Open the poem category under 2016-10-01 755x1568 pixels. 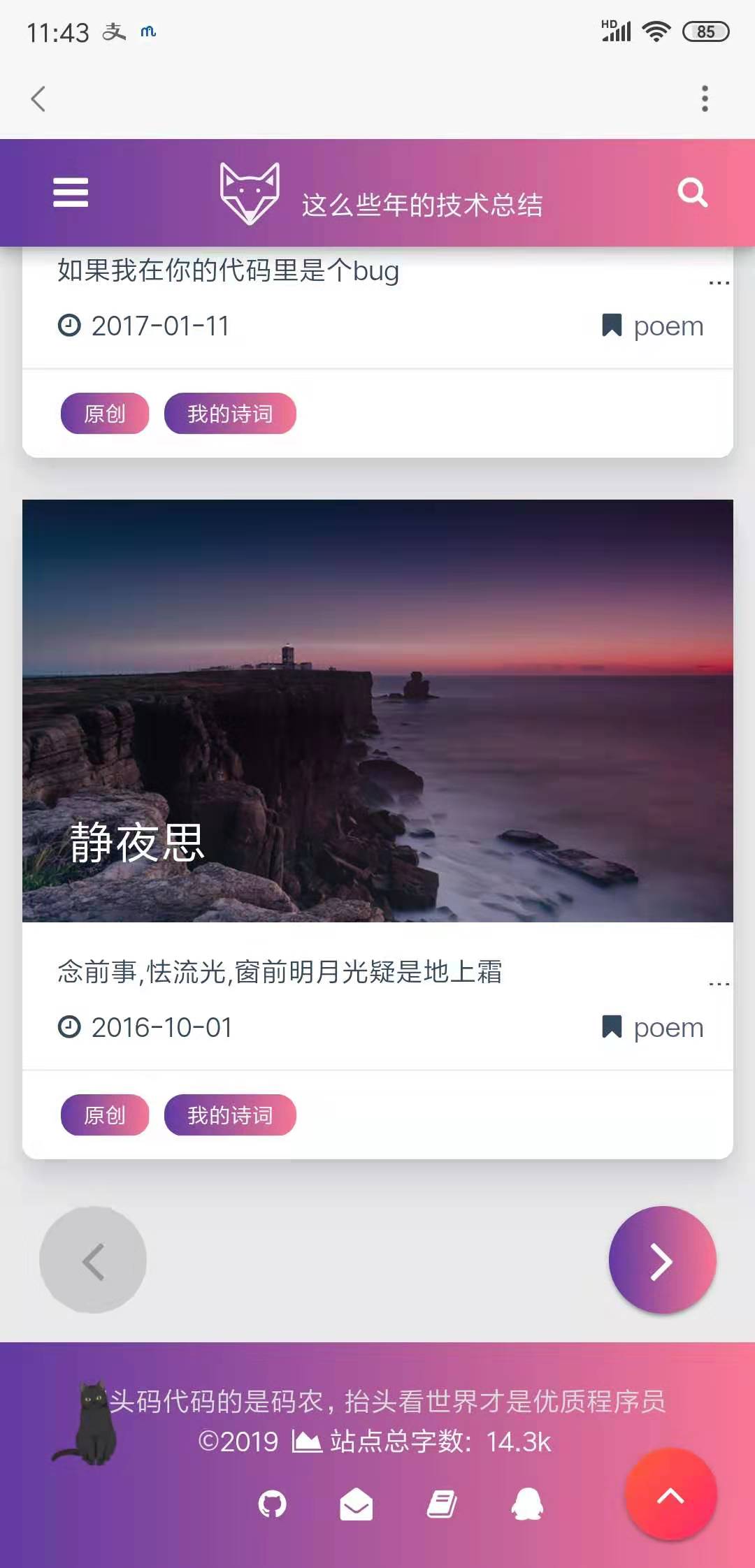[654, 1028]
